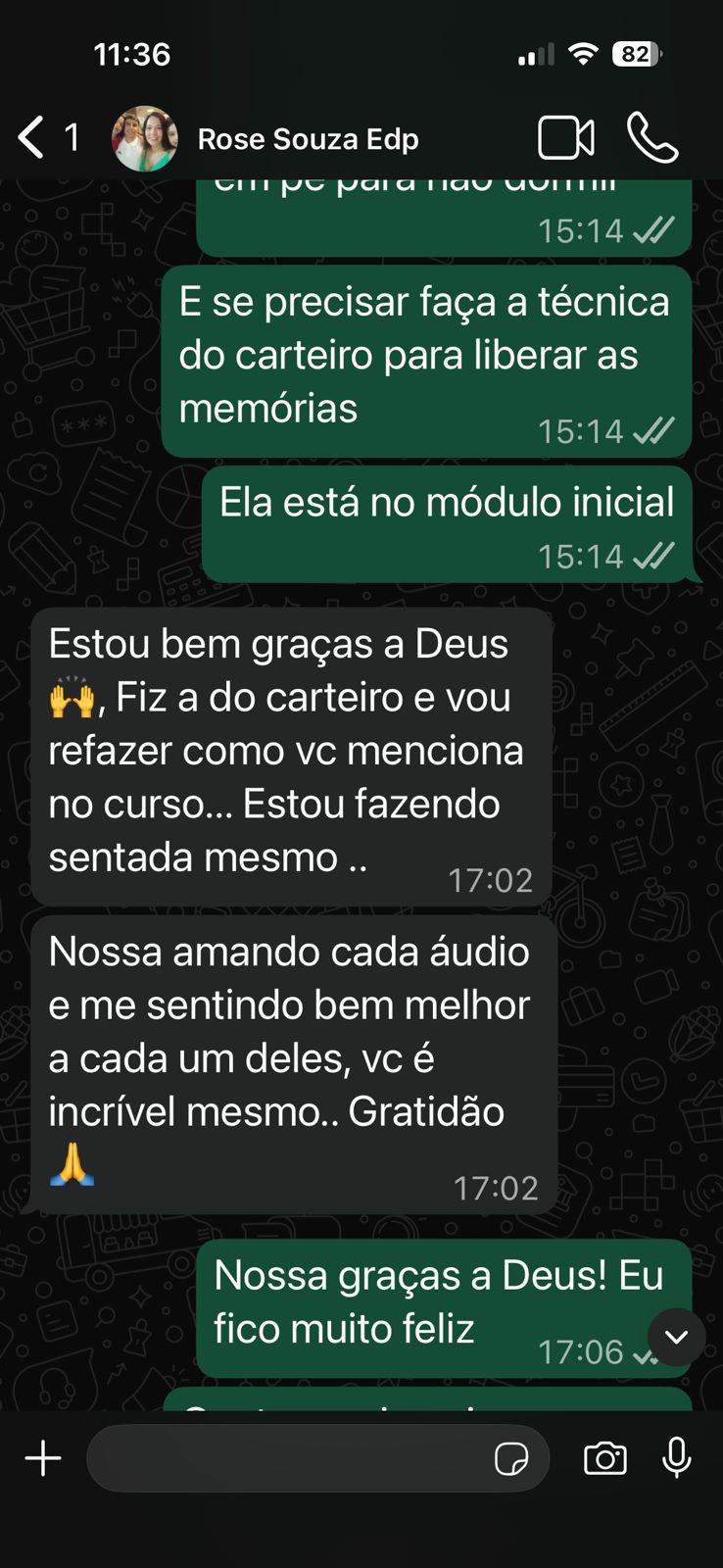Image resolution: width=723 pixels, height=1568 pixels.
Task: Tap the down chevron to jump to latest messages
Action: [x=675, y=1337]
